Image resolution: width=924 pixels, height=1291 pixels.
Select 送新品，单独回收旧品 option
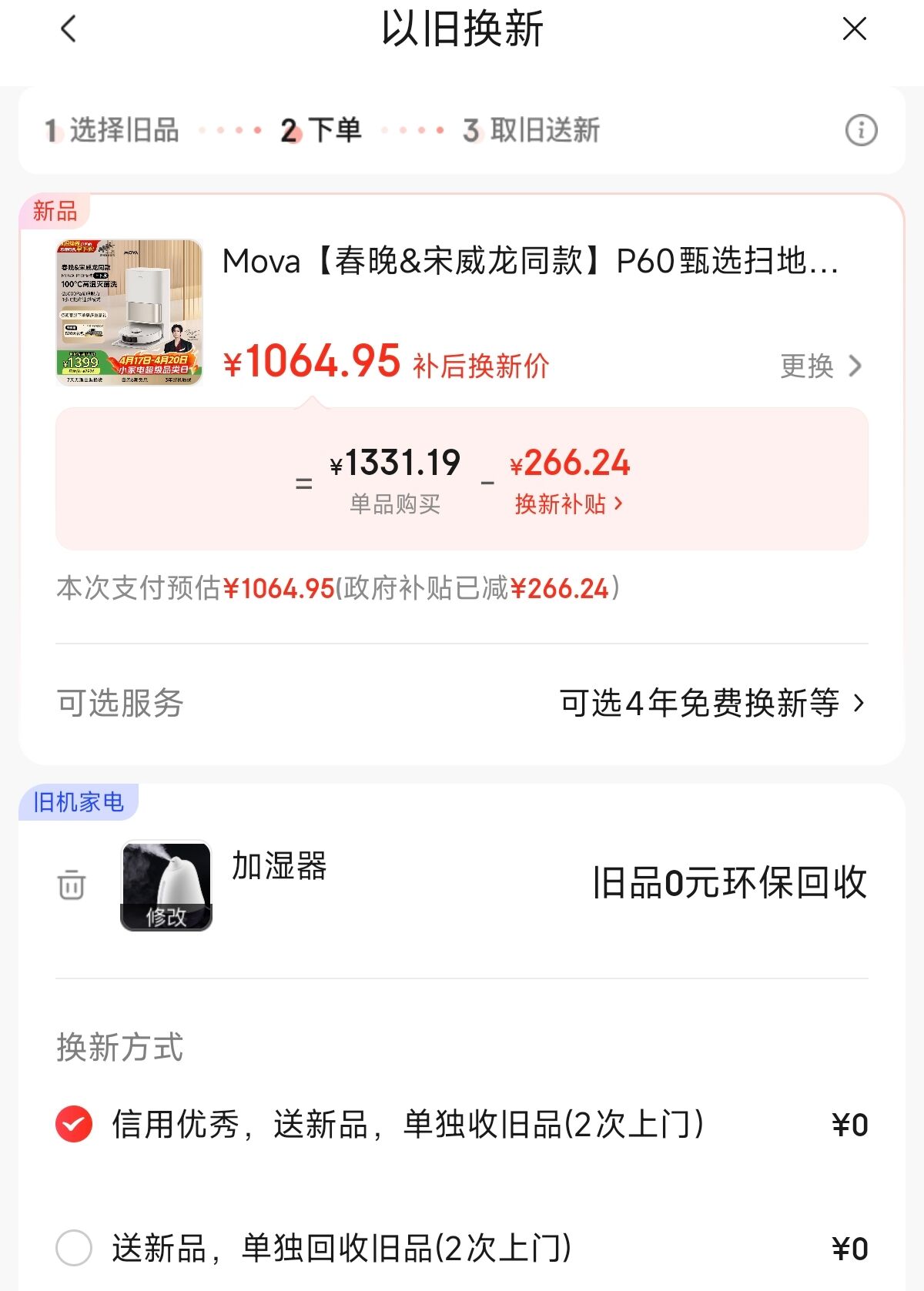pos(74,1248)
